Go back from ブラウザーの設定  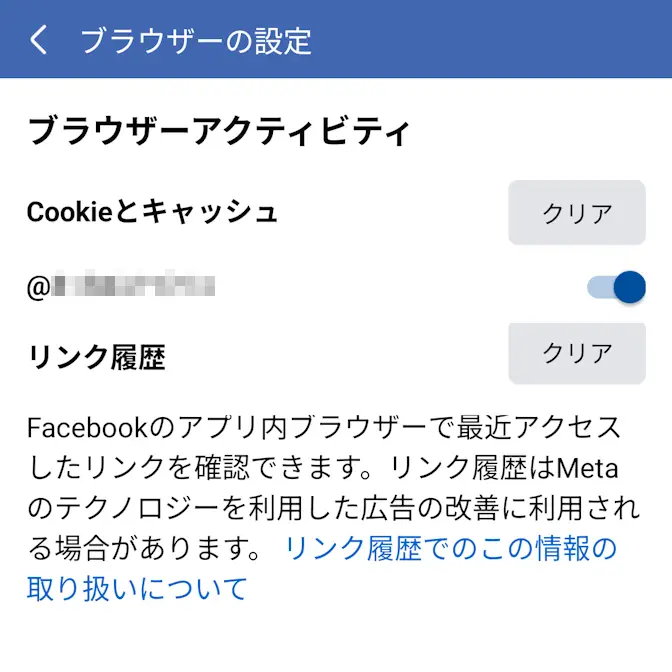point(38,41)
